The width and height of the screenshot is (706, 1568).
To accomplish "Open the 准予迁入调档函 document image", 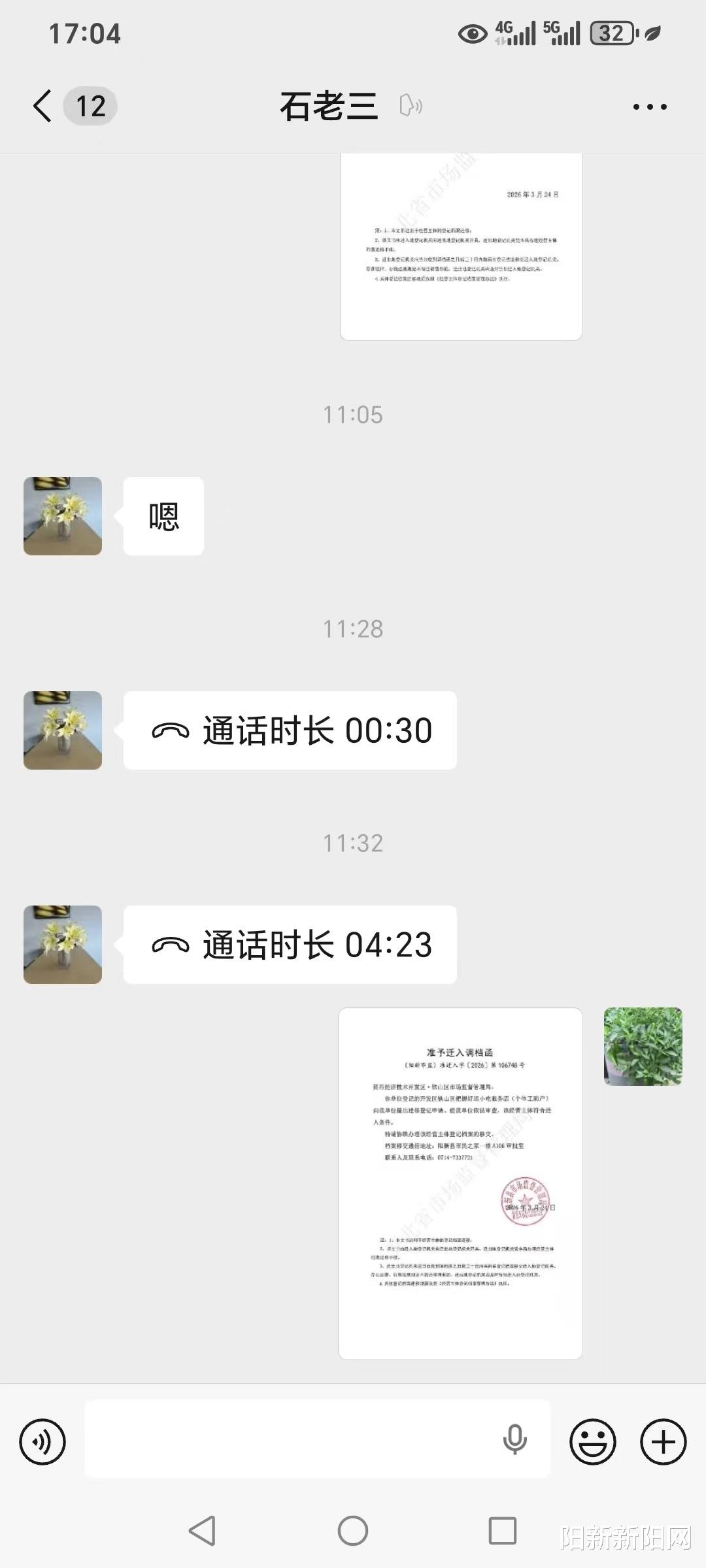I will 460,1183.
